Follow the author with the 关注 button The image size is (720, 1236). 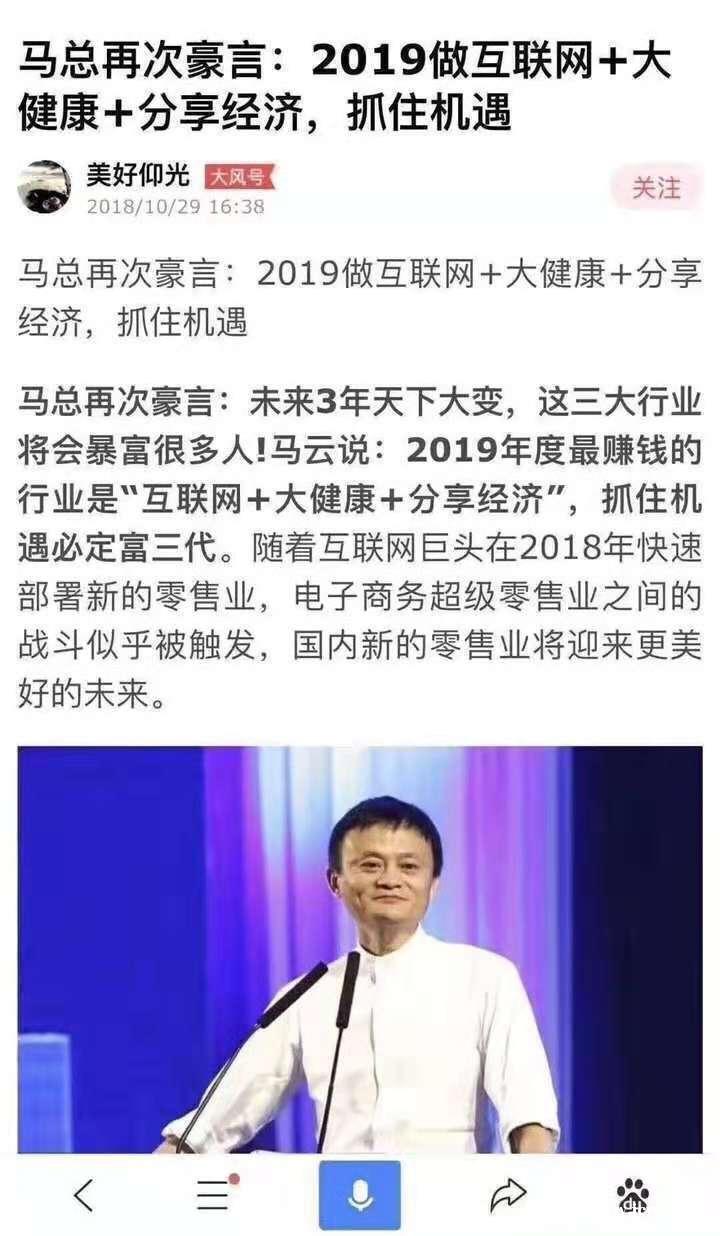click(x=656, y=188)
